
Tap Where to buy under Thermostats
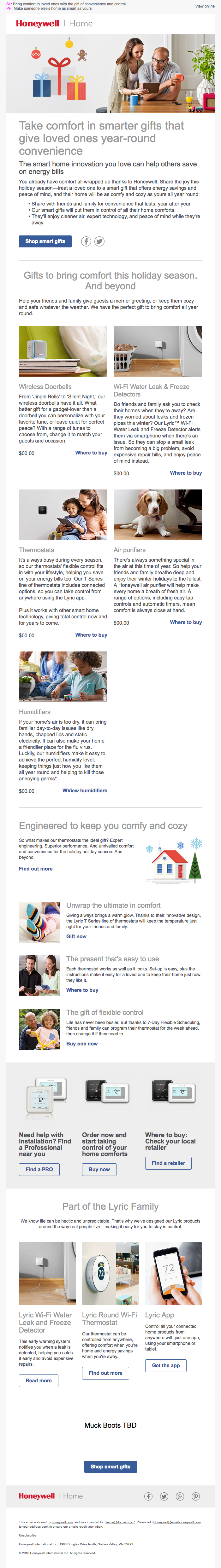pyautogui.click(x=91, y=635)
